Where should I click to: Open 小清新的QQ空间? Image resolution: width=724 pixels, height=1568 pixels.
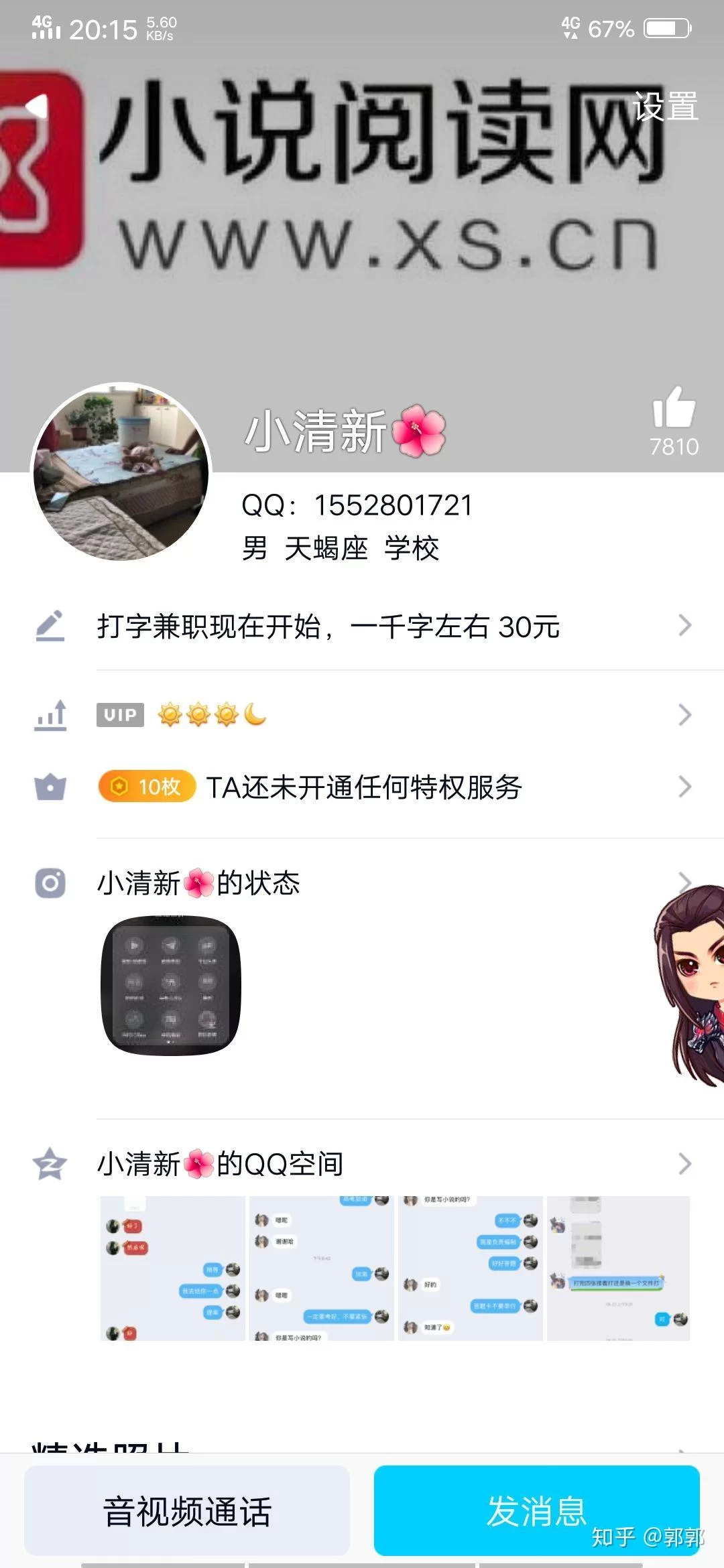[362, 1164]
